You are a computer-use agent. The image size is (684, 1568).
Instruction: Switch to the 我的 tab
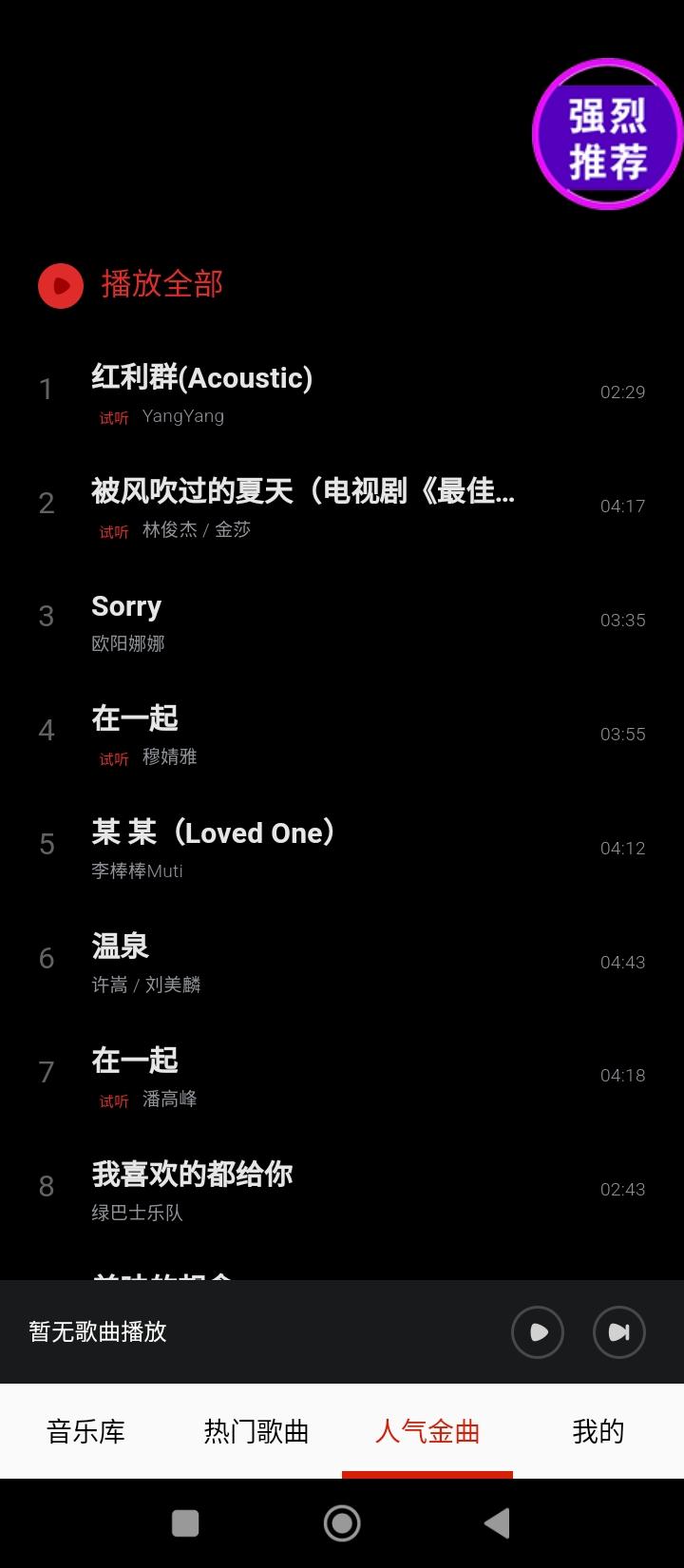pos(597,1430)
